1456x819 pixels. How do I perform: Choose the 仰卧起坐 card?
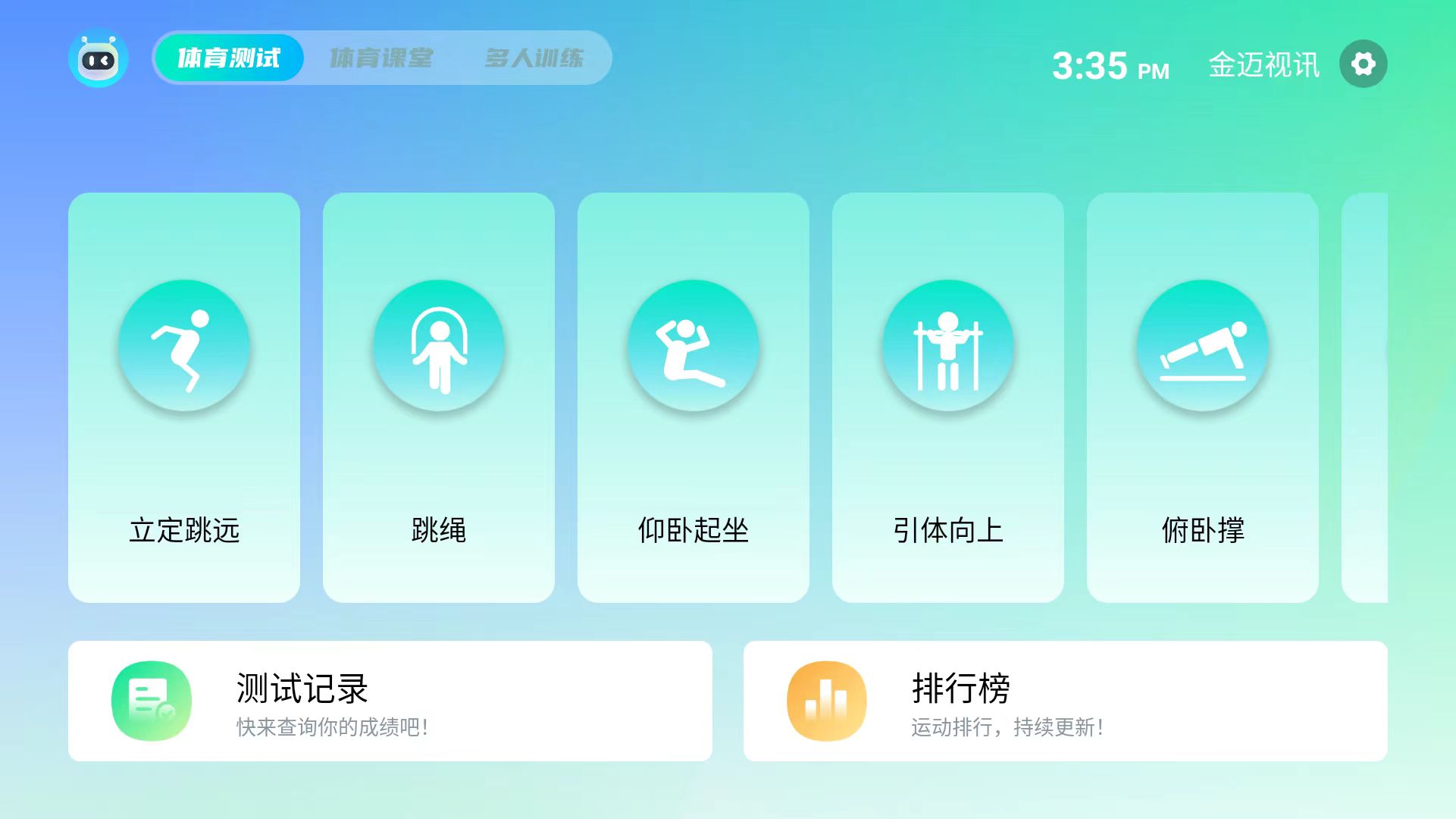tap(694, 397)
